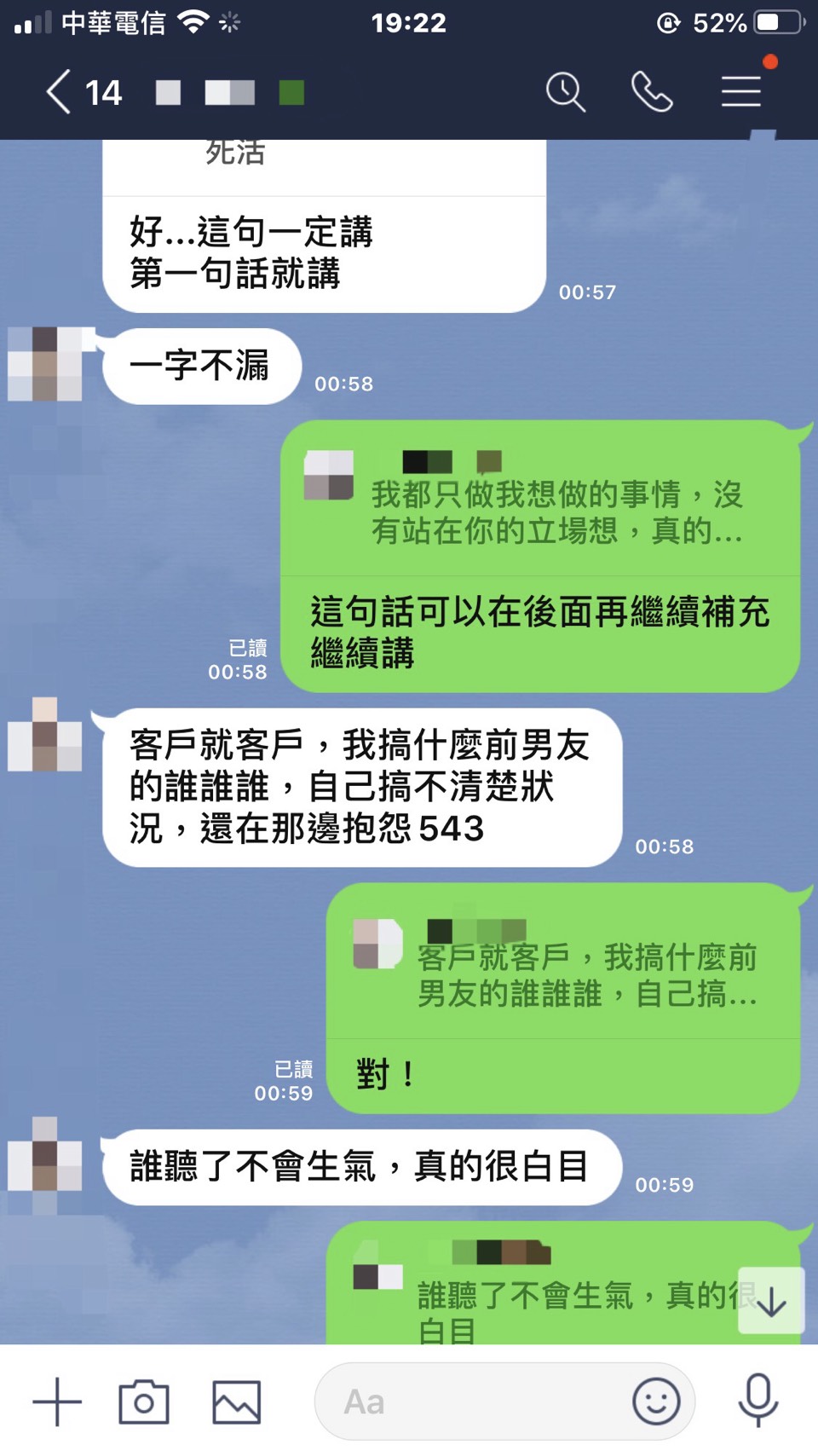Open the chat menu
This screenshot has width=818, height=1456.
[x=740, y=92]
